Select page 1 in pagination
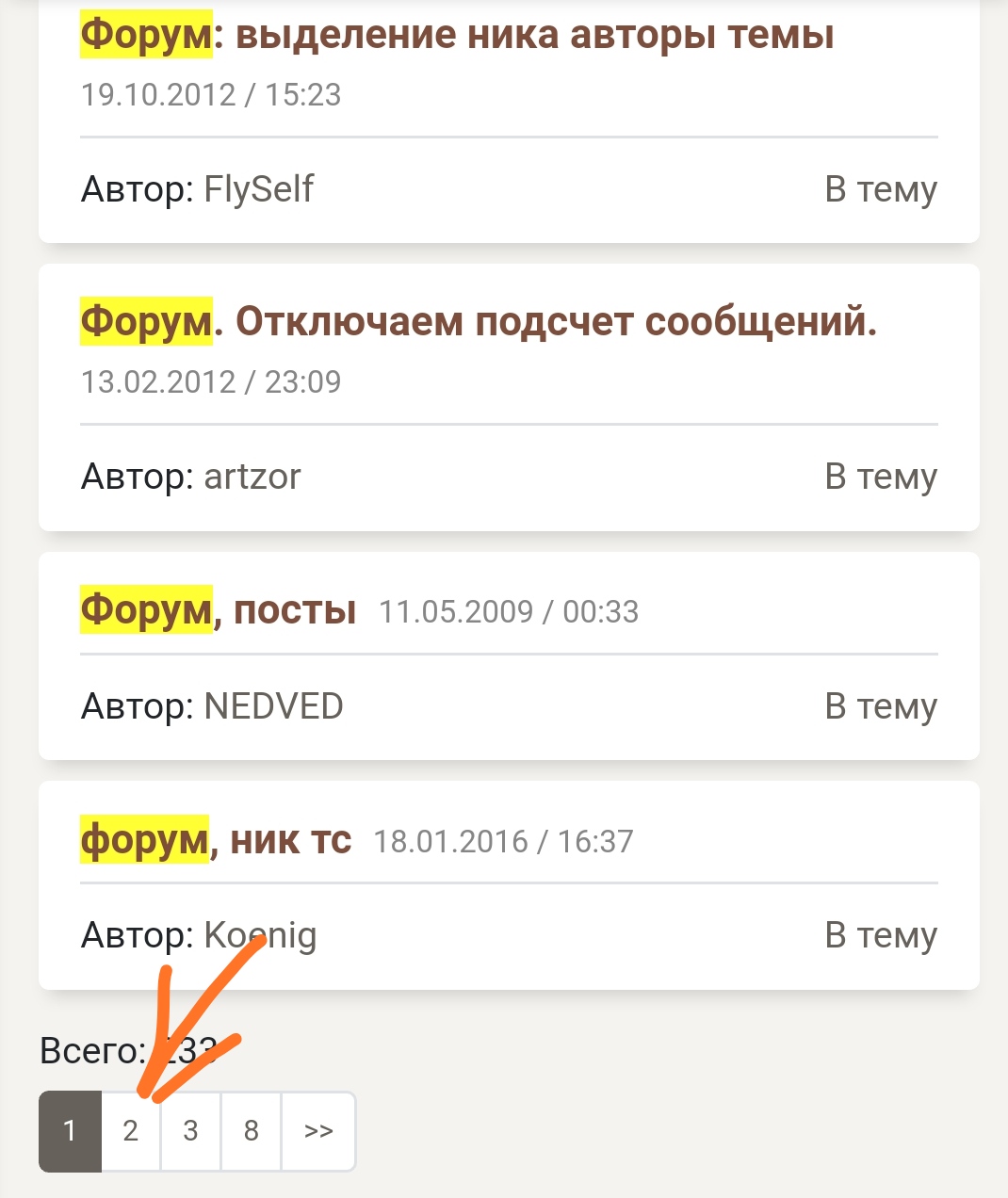 pyautogui.click(x=70, y=1130)
